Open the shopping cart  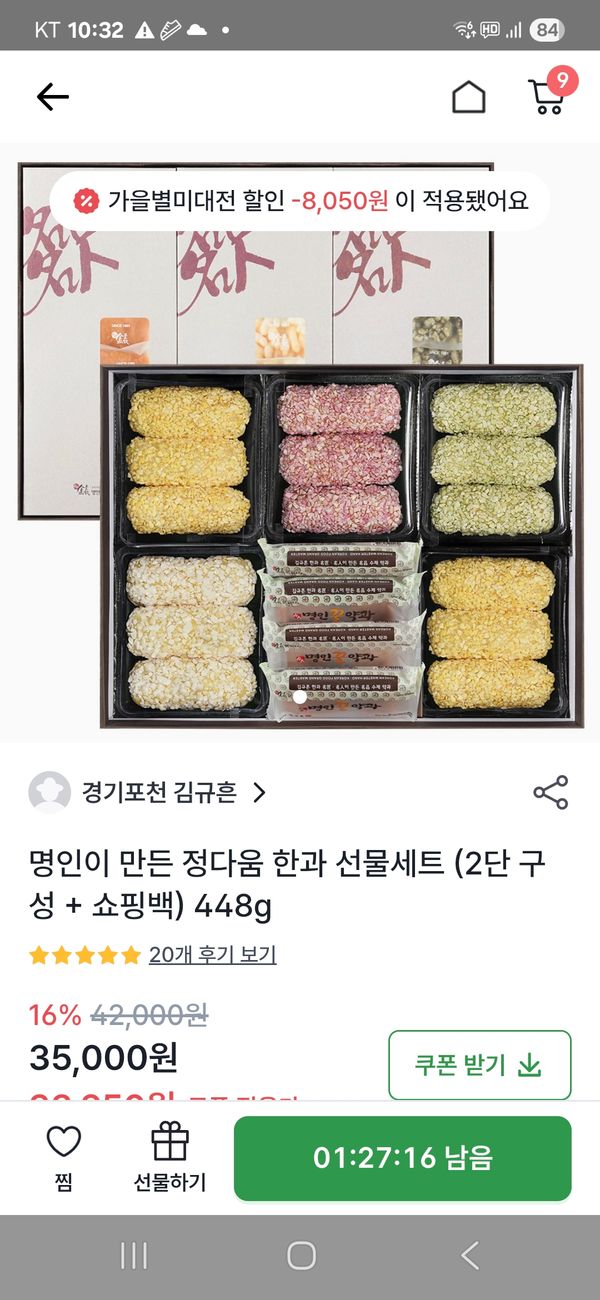coord(546,96)
